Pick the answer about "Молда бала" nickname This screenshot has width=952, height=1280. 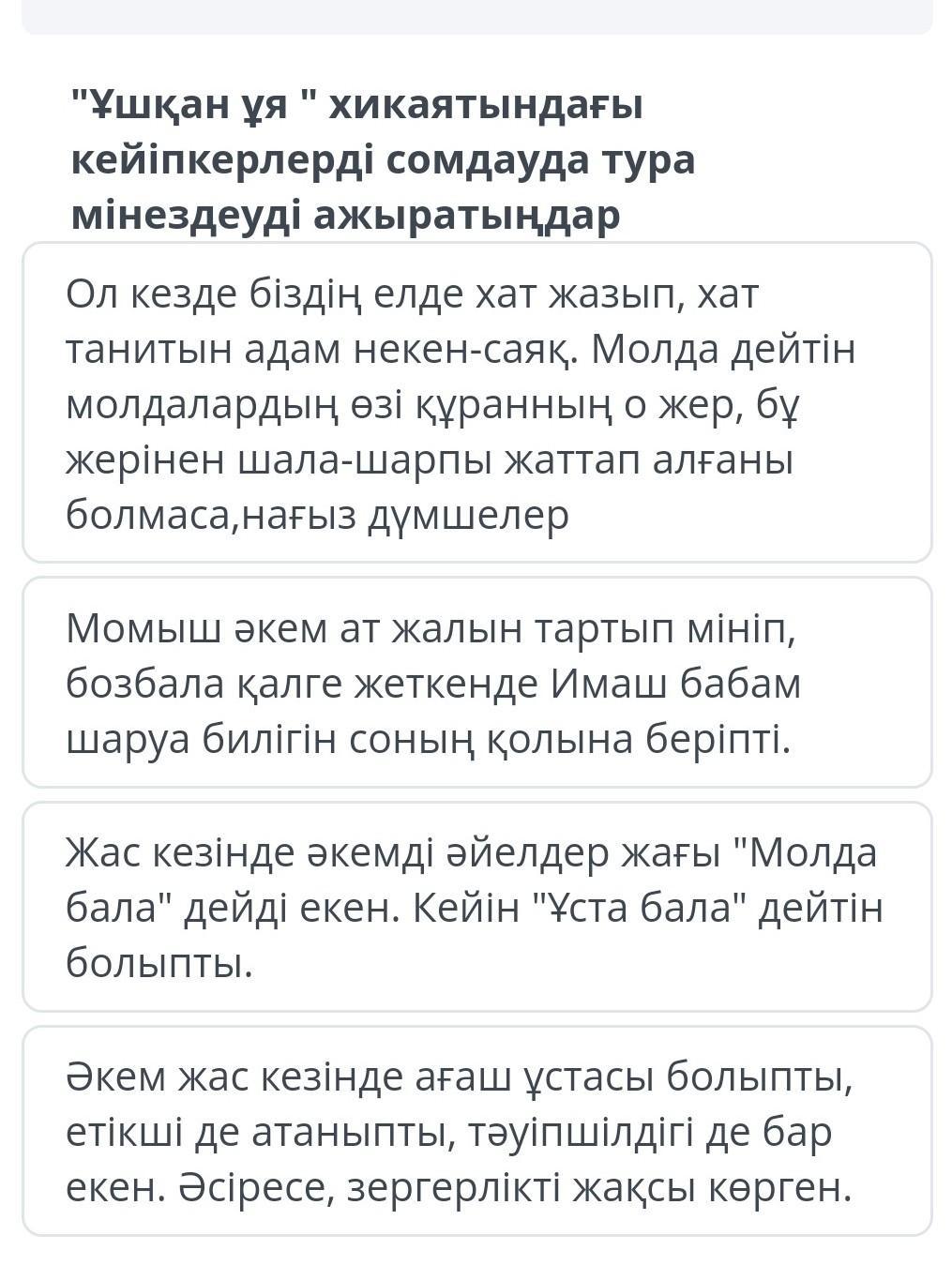(x=476, y=906)
